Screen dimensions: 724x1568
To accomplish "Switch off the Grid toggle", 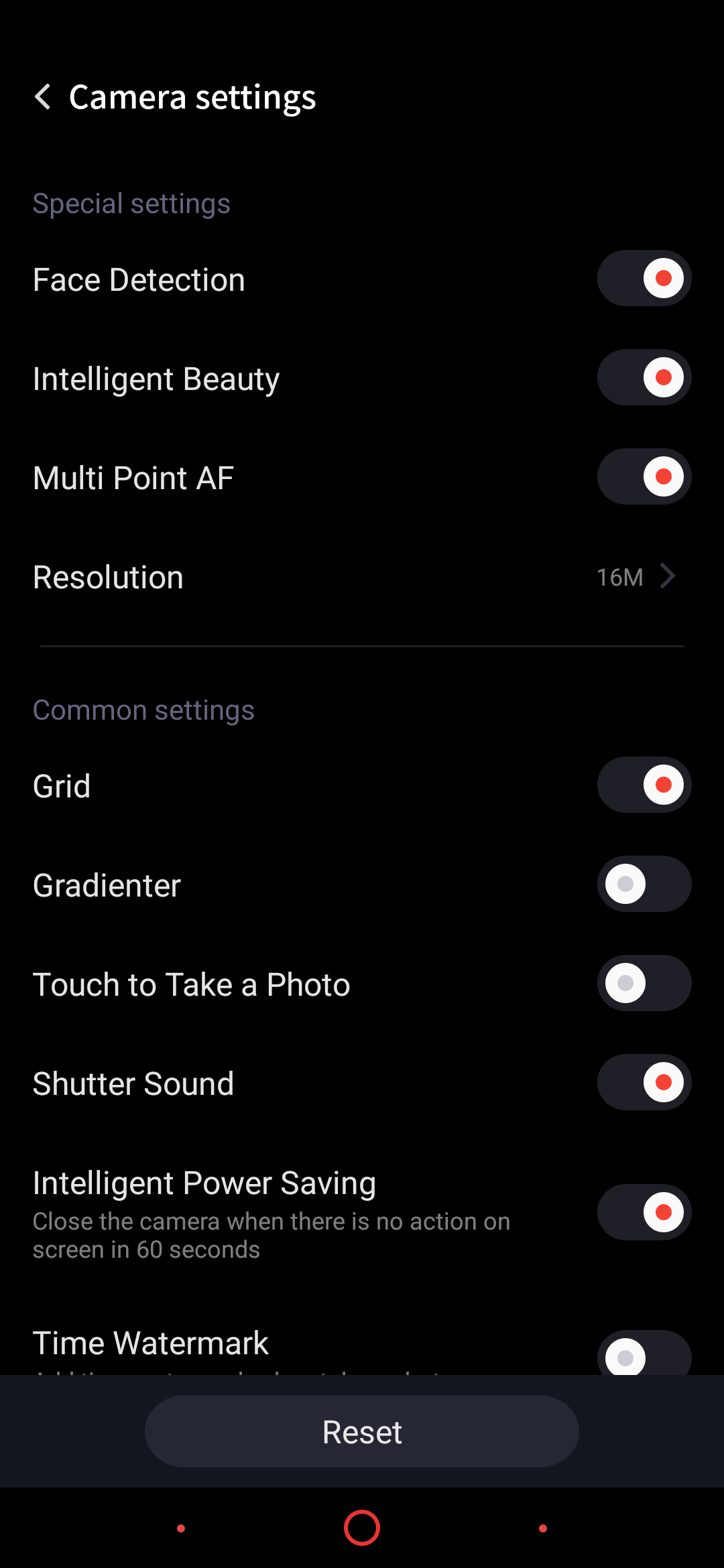I will point(644,785).
